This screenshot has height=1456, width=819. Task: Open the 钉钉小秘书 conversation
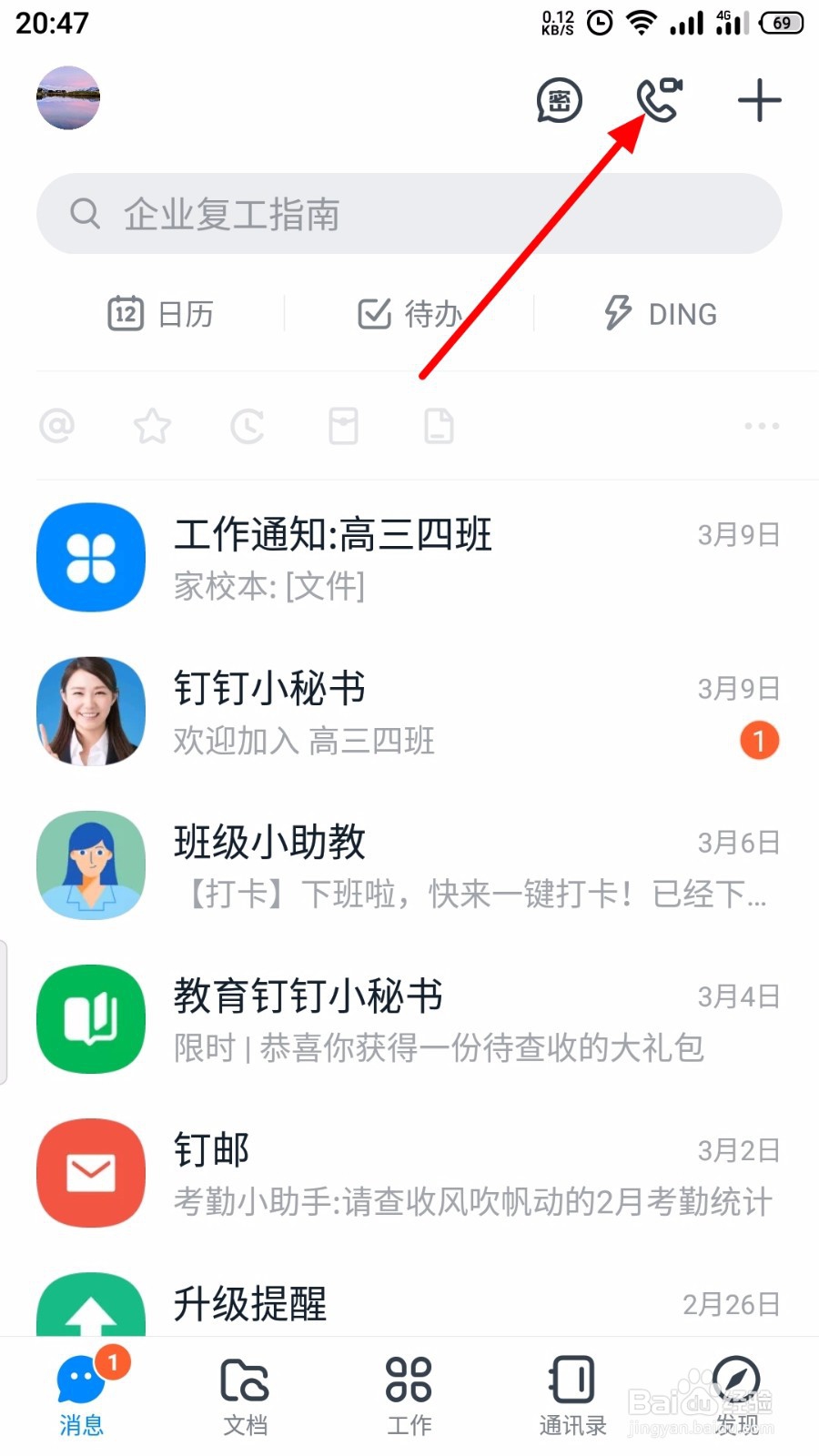409,713
